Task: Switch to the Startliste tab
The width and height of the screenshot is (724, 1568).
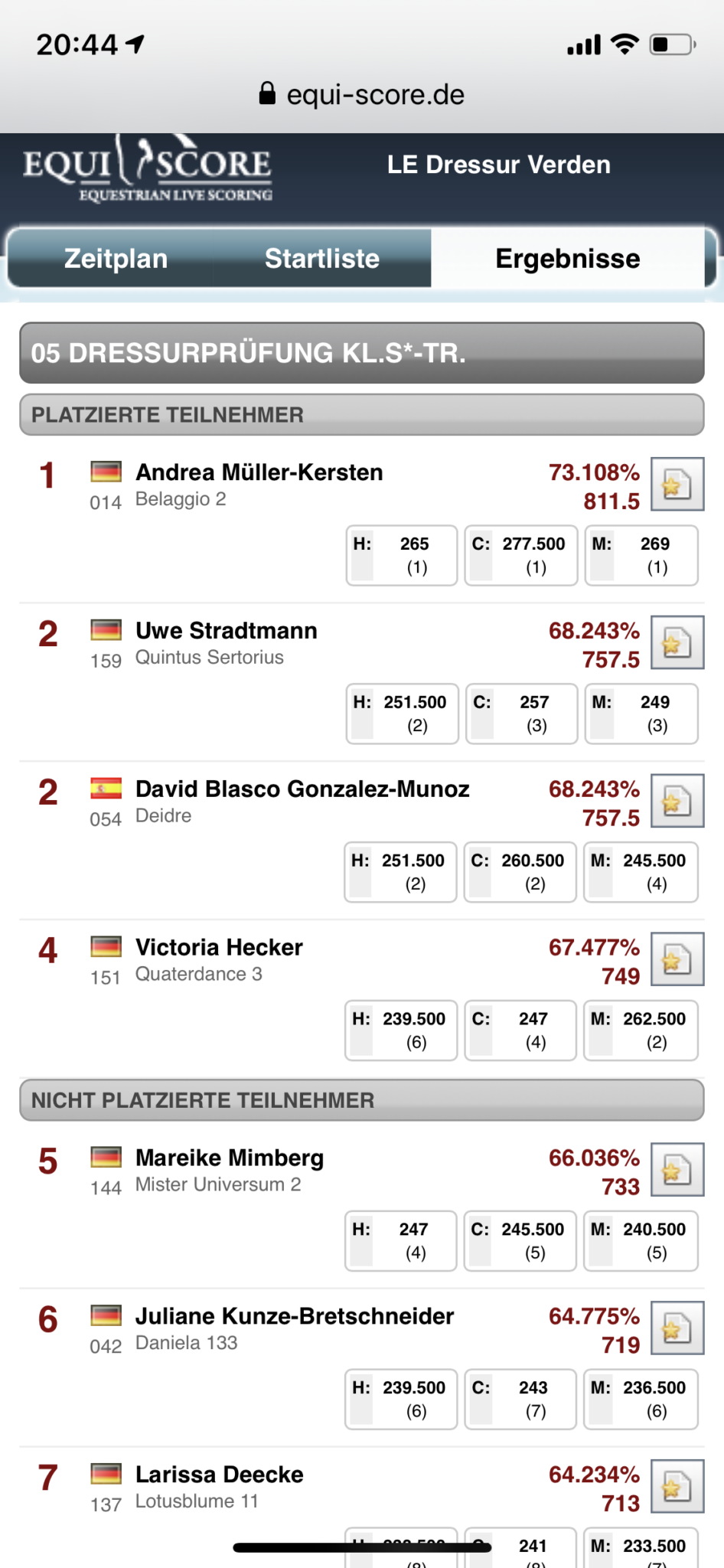Action: [x=321, y=259]
